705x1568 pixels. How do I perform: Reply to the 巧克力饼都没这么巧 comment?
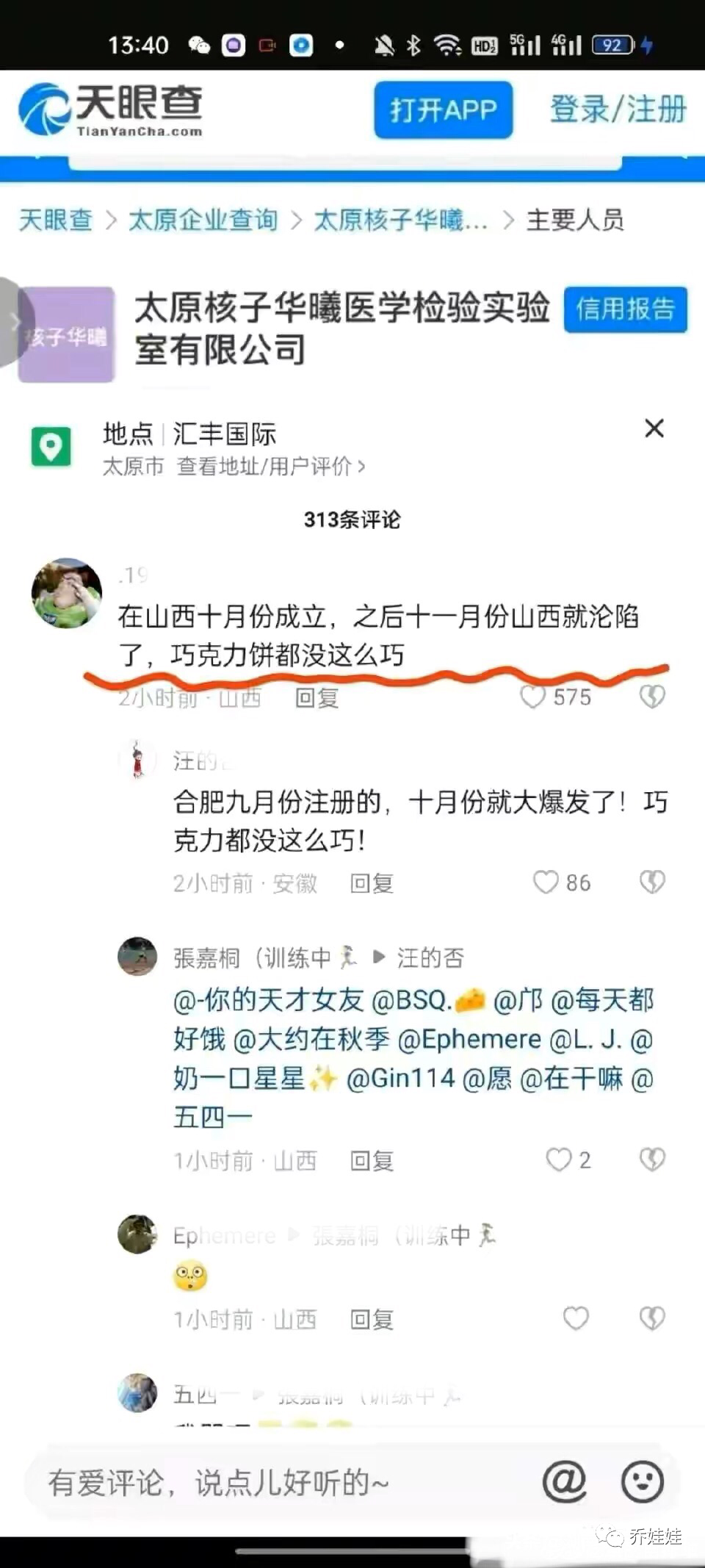pos(317,697)
